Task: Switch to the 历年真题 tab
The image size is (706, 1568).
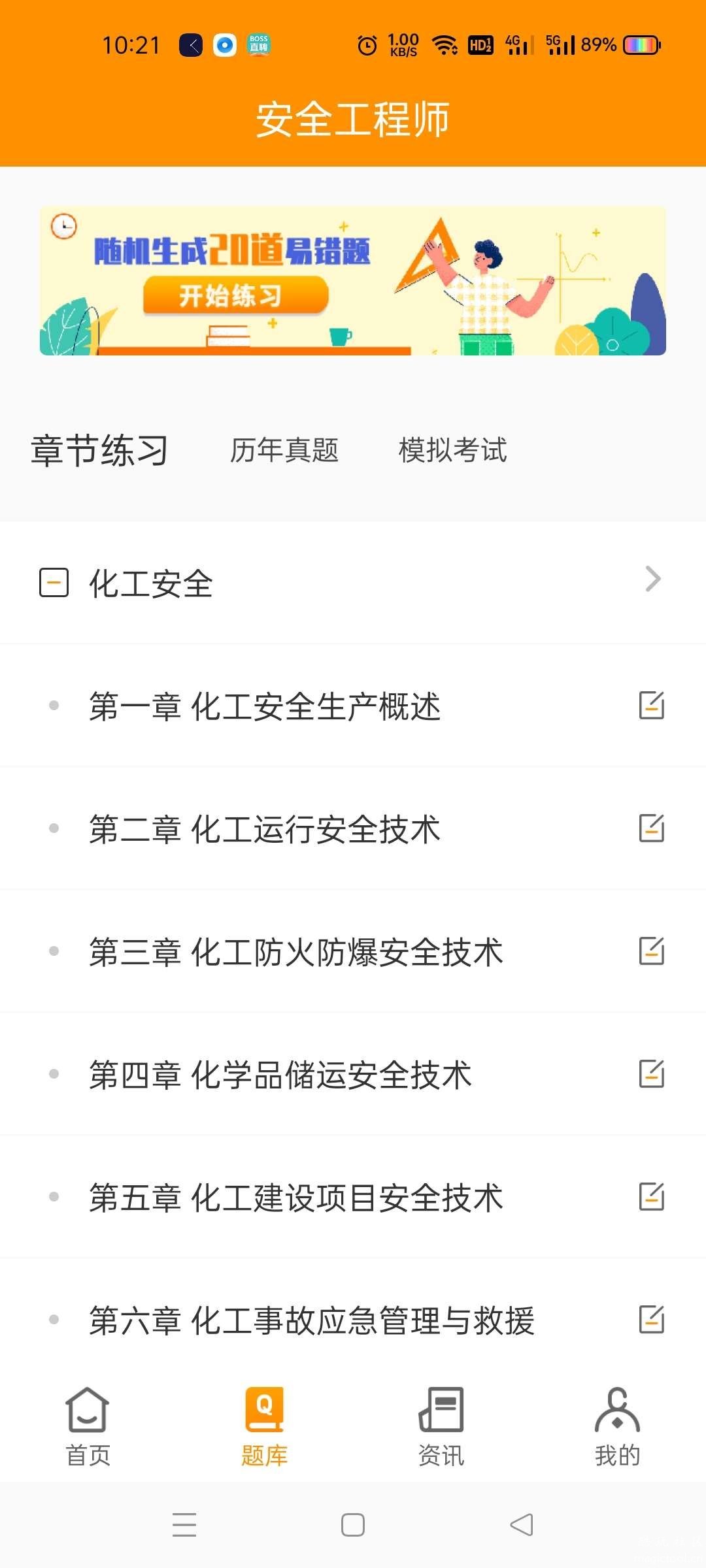Action: (284, 451)
